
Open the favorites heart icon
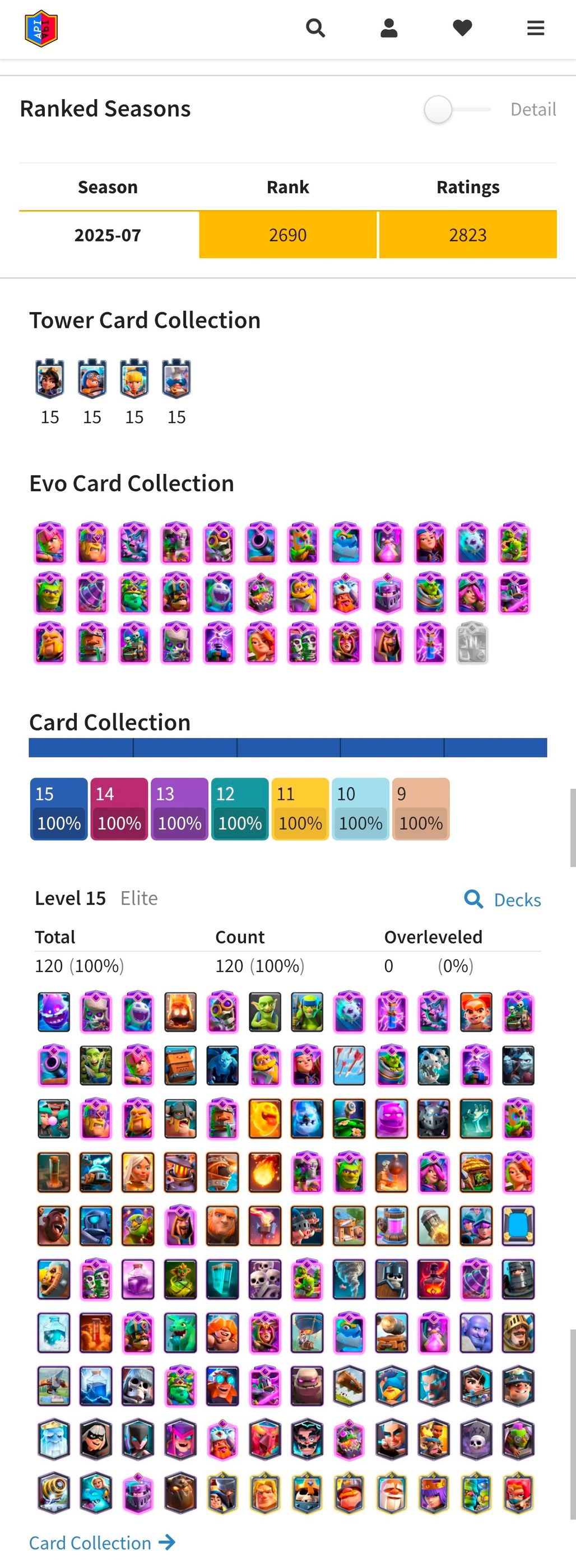tap(463, 28)
